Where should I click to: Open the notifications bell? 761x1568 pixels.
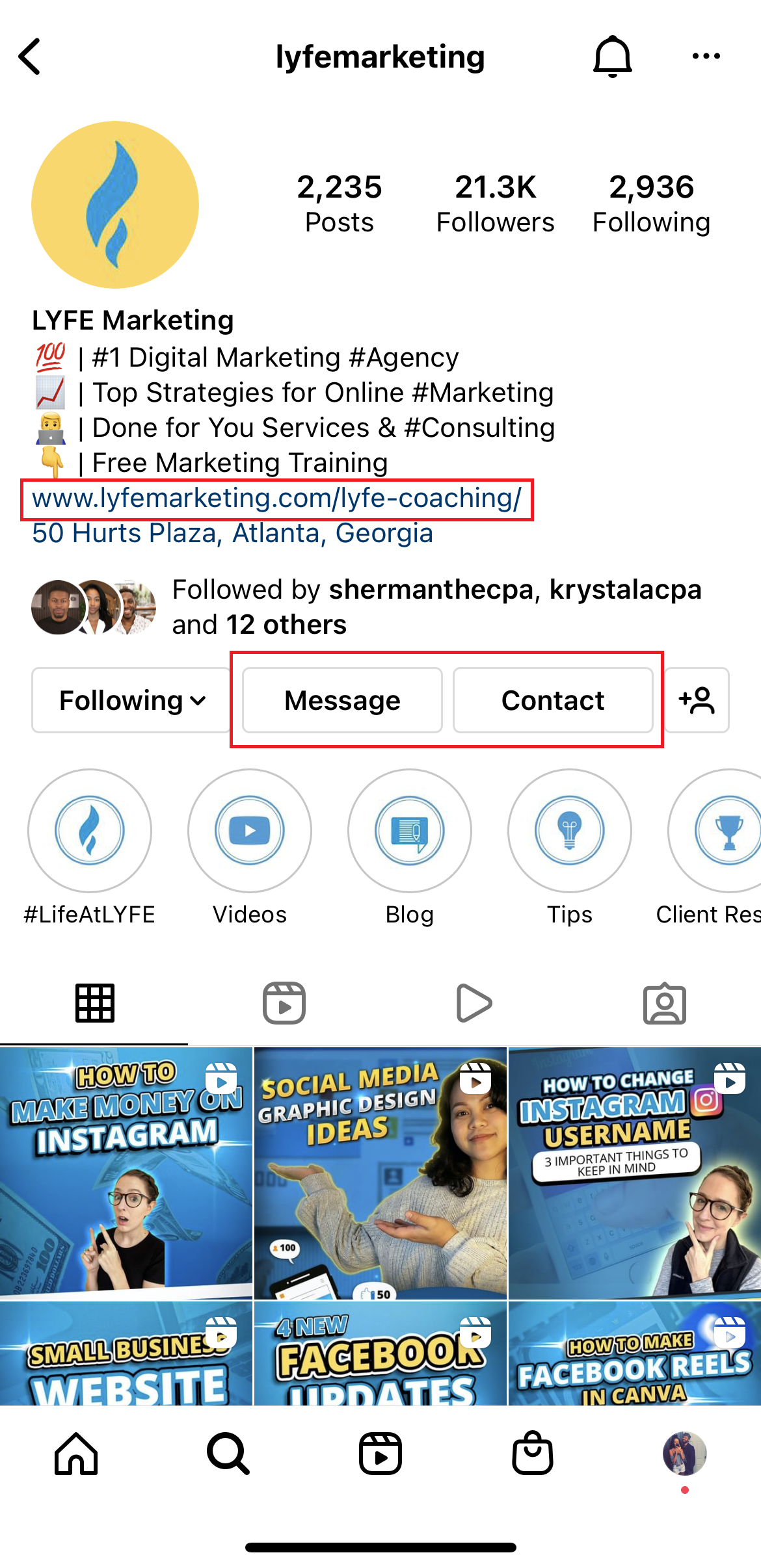612,57
